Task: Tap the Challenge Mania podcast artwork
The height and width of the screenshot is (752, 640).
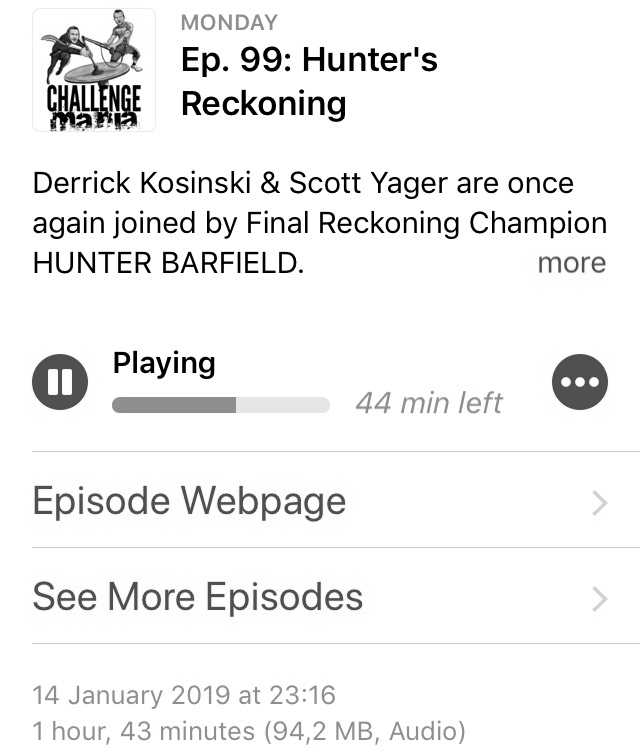Action: click(x=94, y=70)
